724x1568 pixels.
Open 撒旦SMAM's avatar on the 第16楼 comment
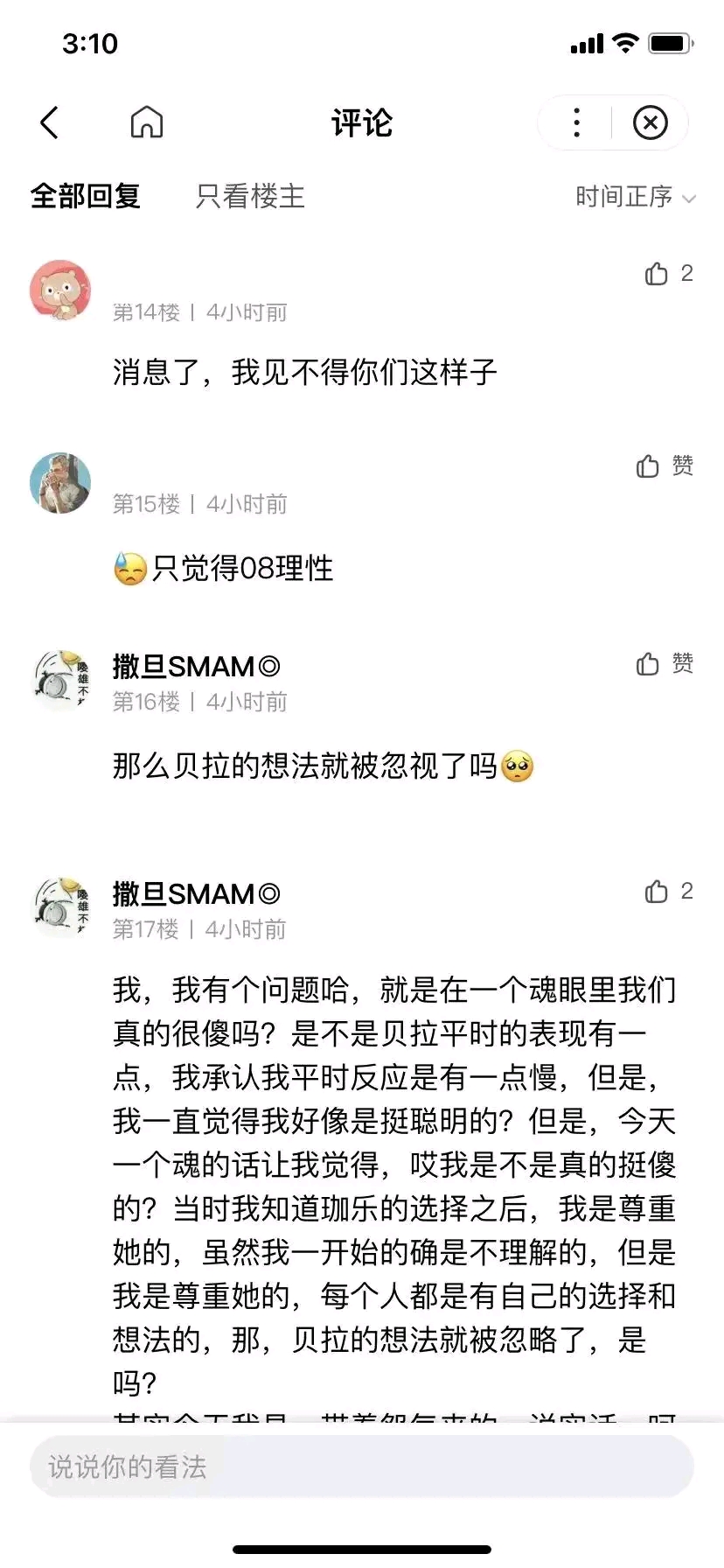click(x=60, y=680)
